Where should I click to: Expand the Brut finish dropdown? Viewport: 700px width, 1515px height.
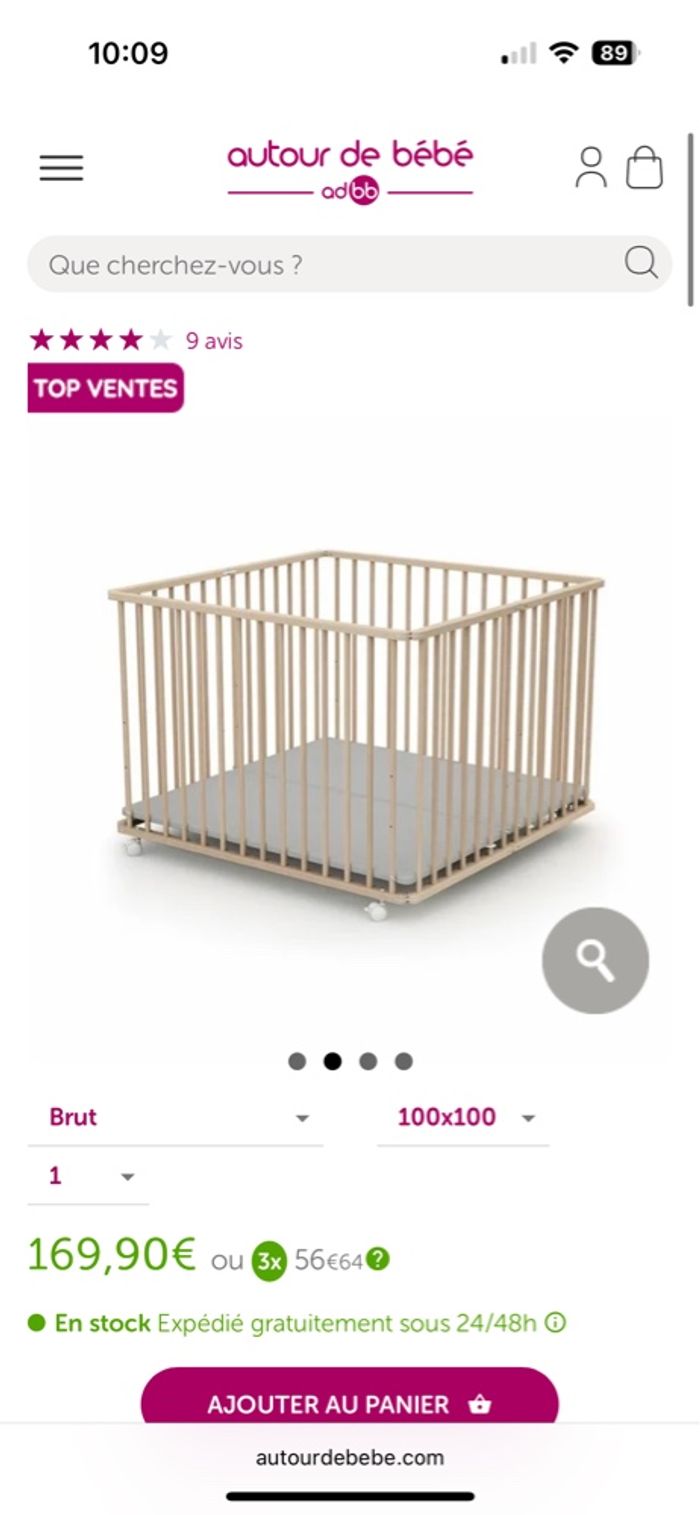(x=176, y=1117)
